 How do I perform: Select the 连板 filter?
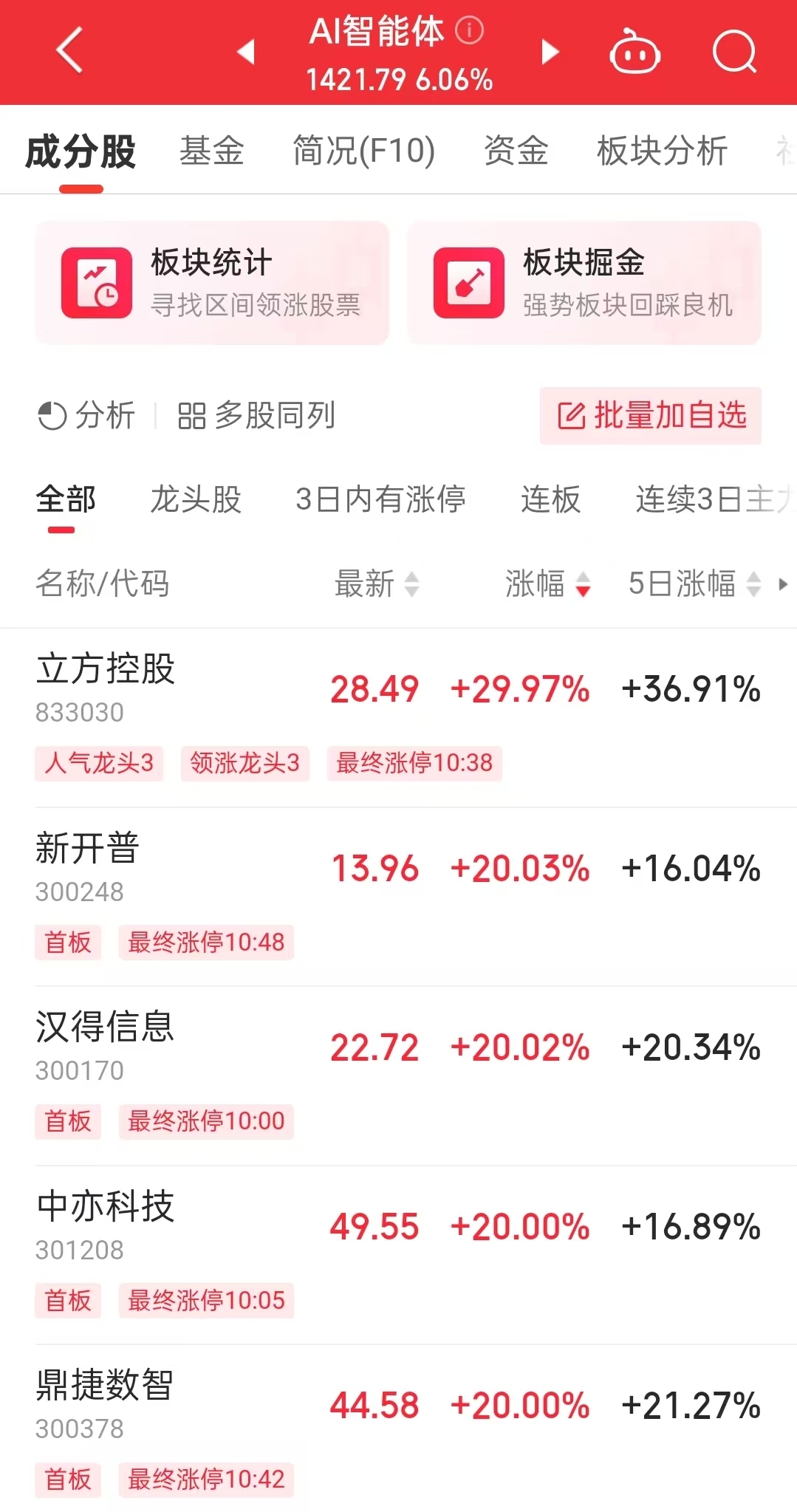tap(550, 499)
